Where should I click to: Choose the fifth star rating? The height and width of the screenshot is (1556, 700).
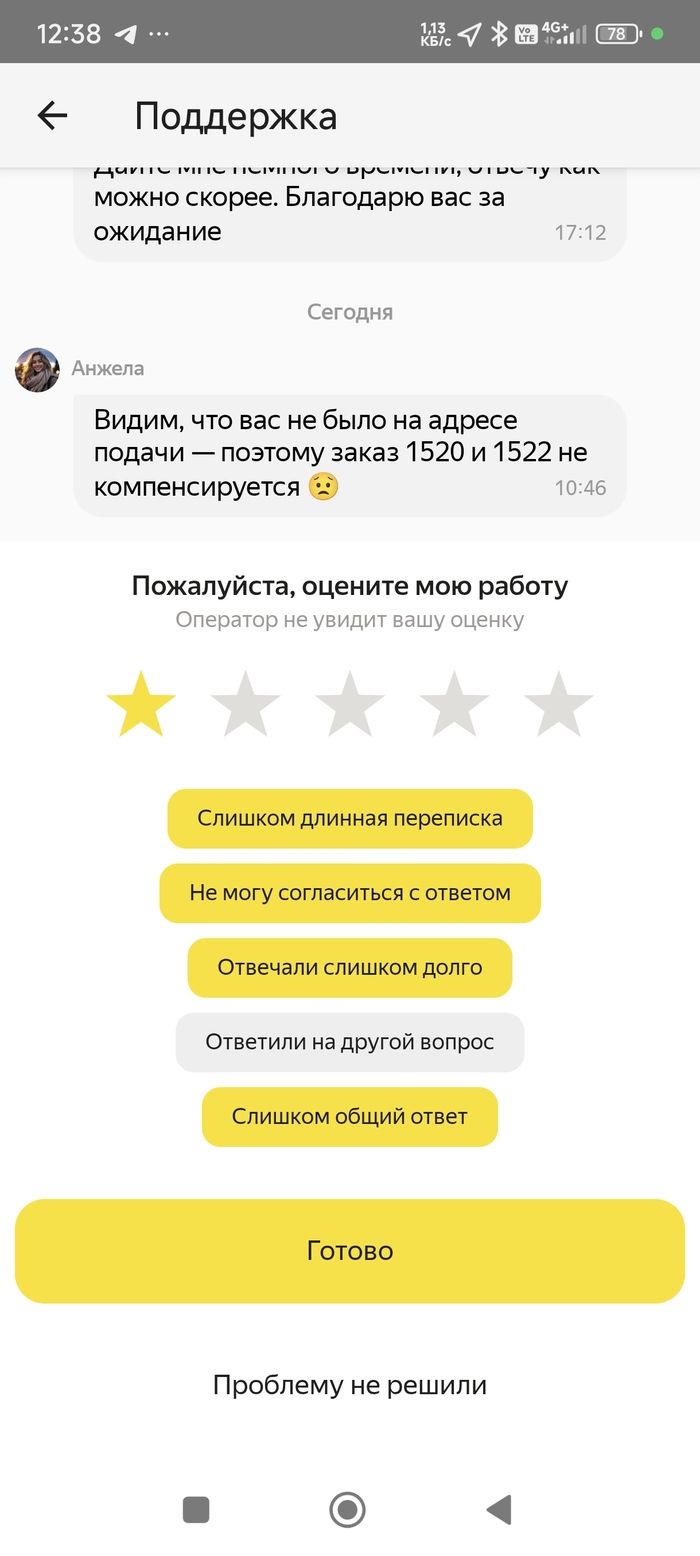[558, 705]
